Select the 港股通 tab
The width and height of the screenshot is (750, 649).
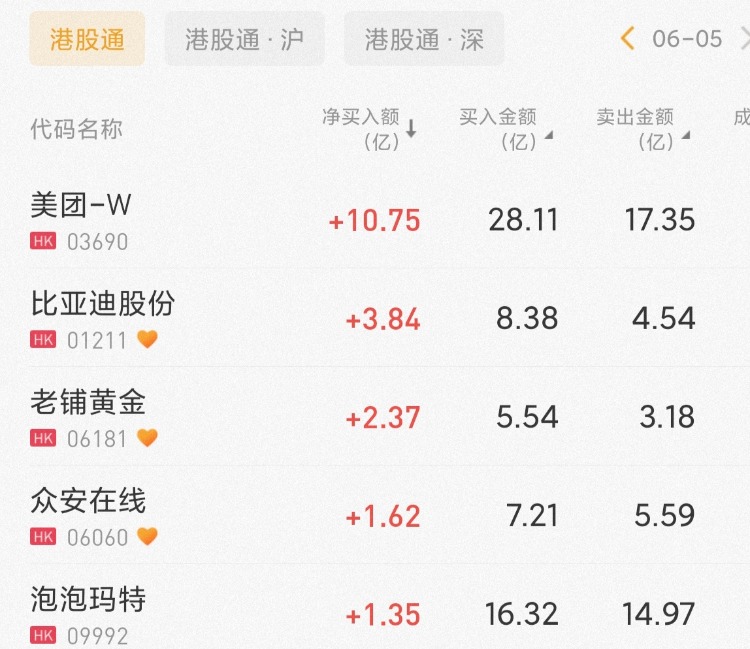87,40
